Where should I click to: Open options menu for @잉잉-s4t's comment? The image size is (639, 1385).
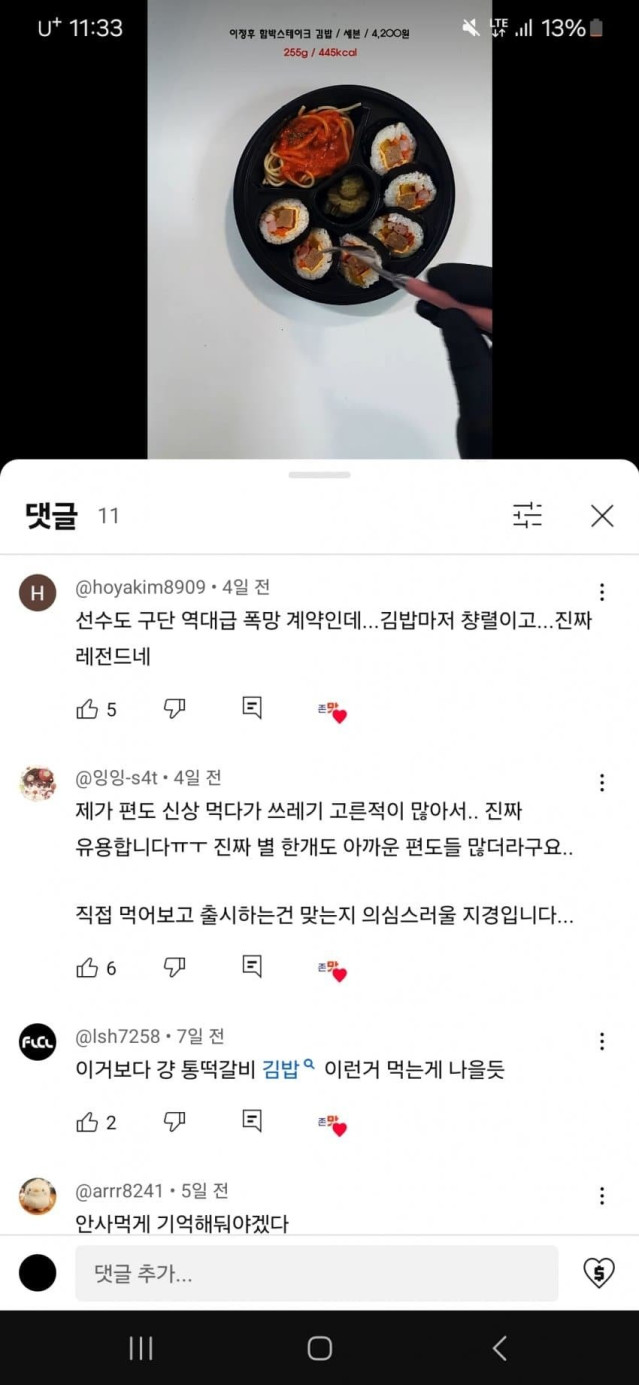[601, 782]
